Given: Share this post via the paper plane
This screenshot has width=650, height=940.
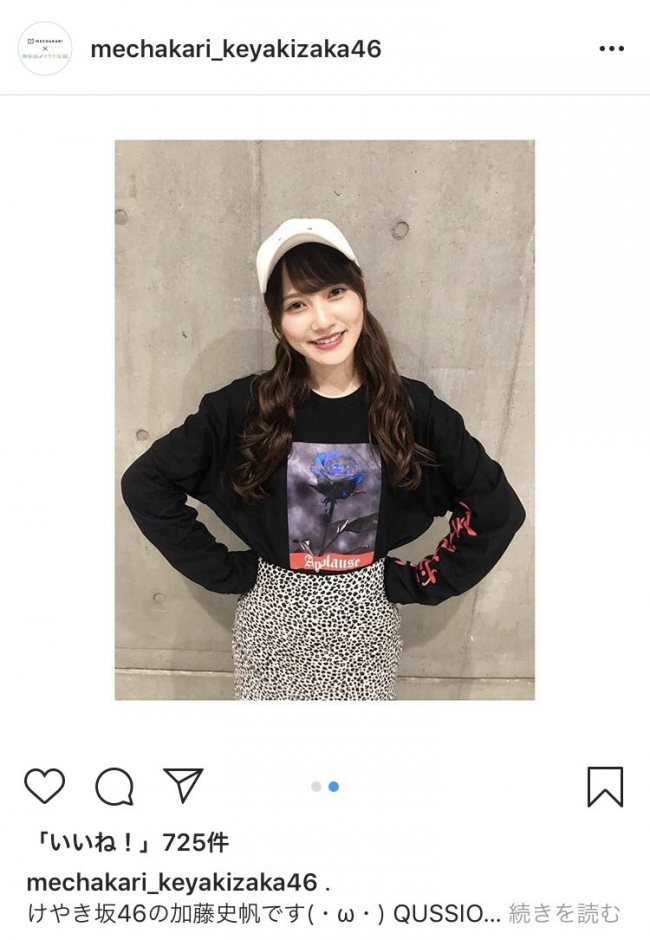Looking at the screenshot, I should pyautogui.click(x=183, y=786).
